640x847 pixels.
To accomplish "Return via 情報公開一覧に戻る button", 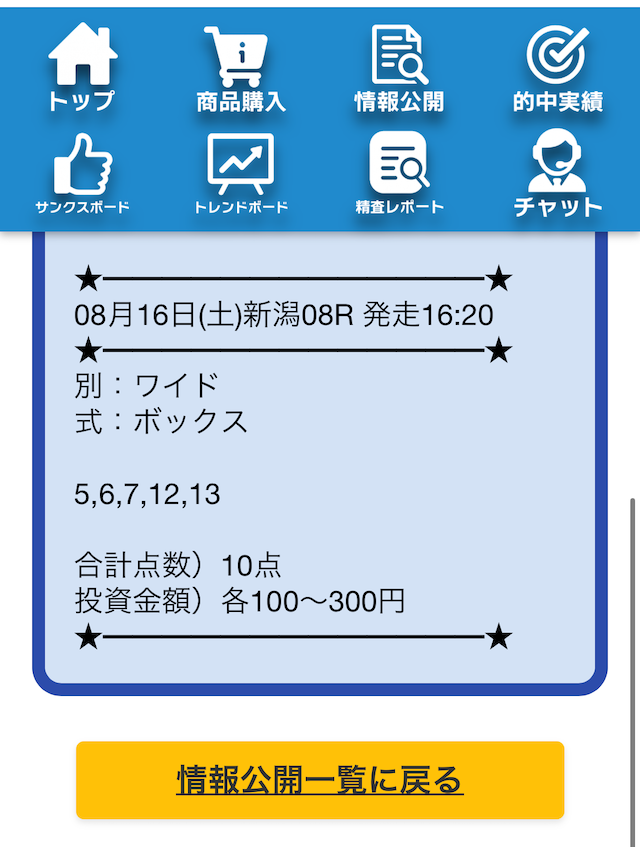I will coord(320,780).
